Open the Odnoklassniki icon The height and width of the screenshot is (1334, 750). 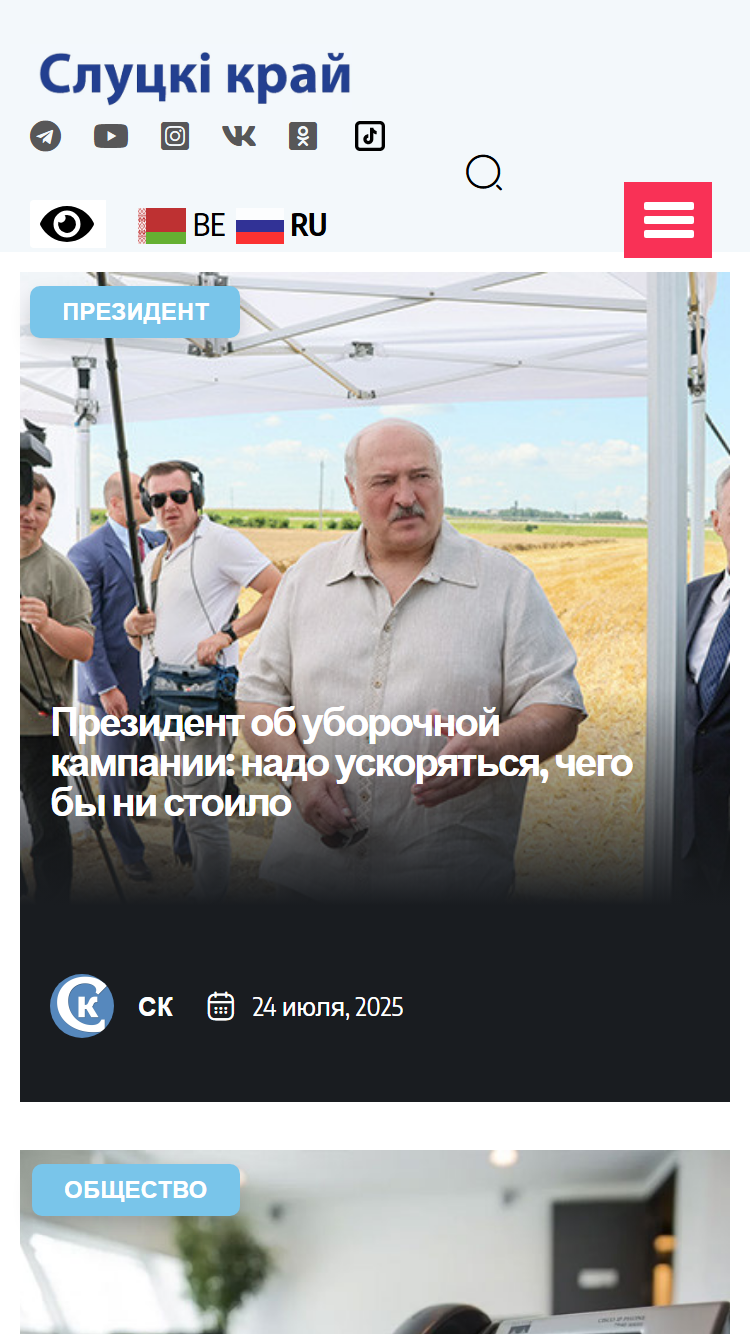303,136
